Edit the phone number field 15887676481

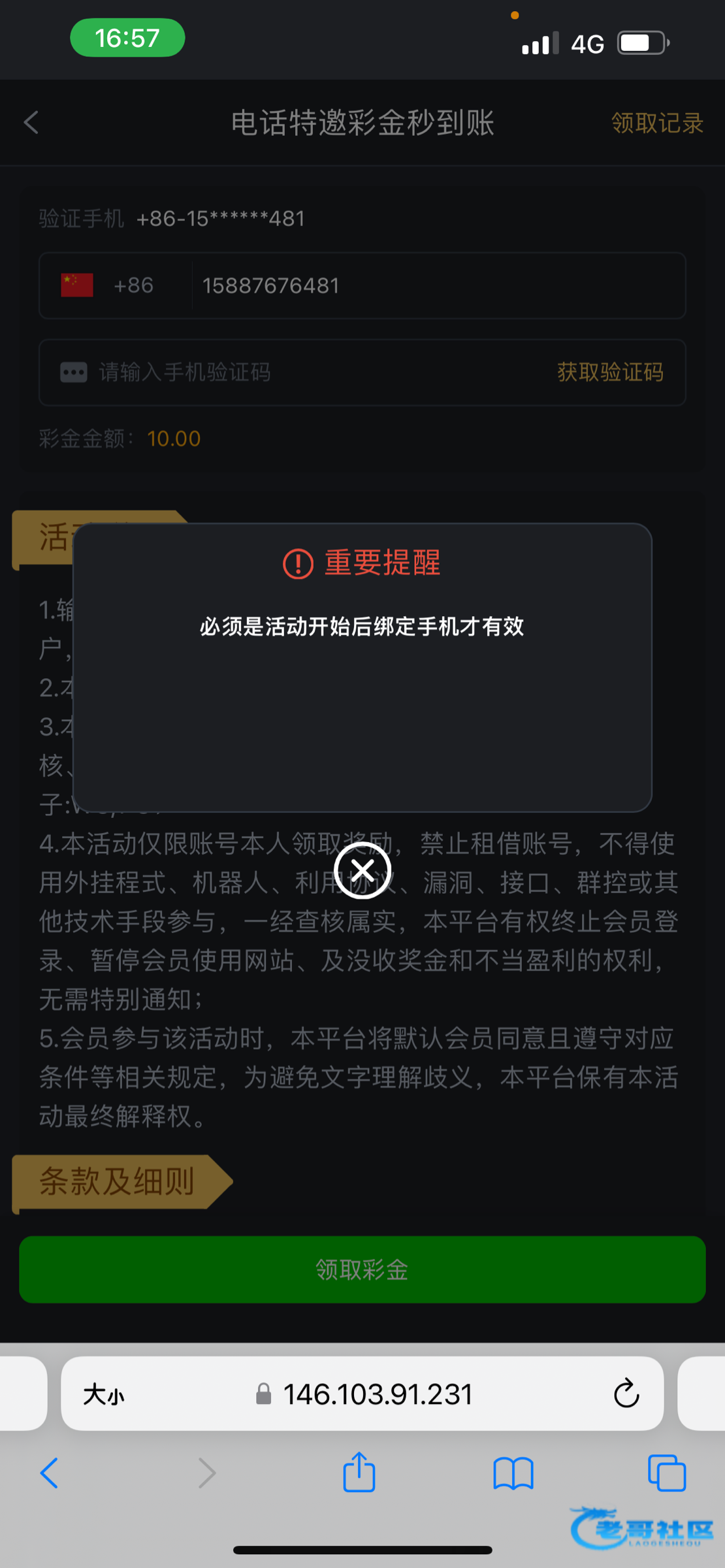[438, 286]
